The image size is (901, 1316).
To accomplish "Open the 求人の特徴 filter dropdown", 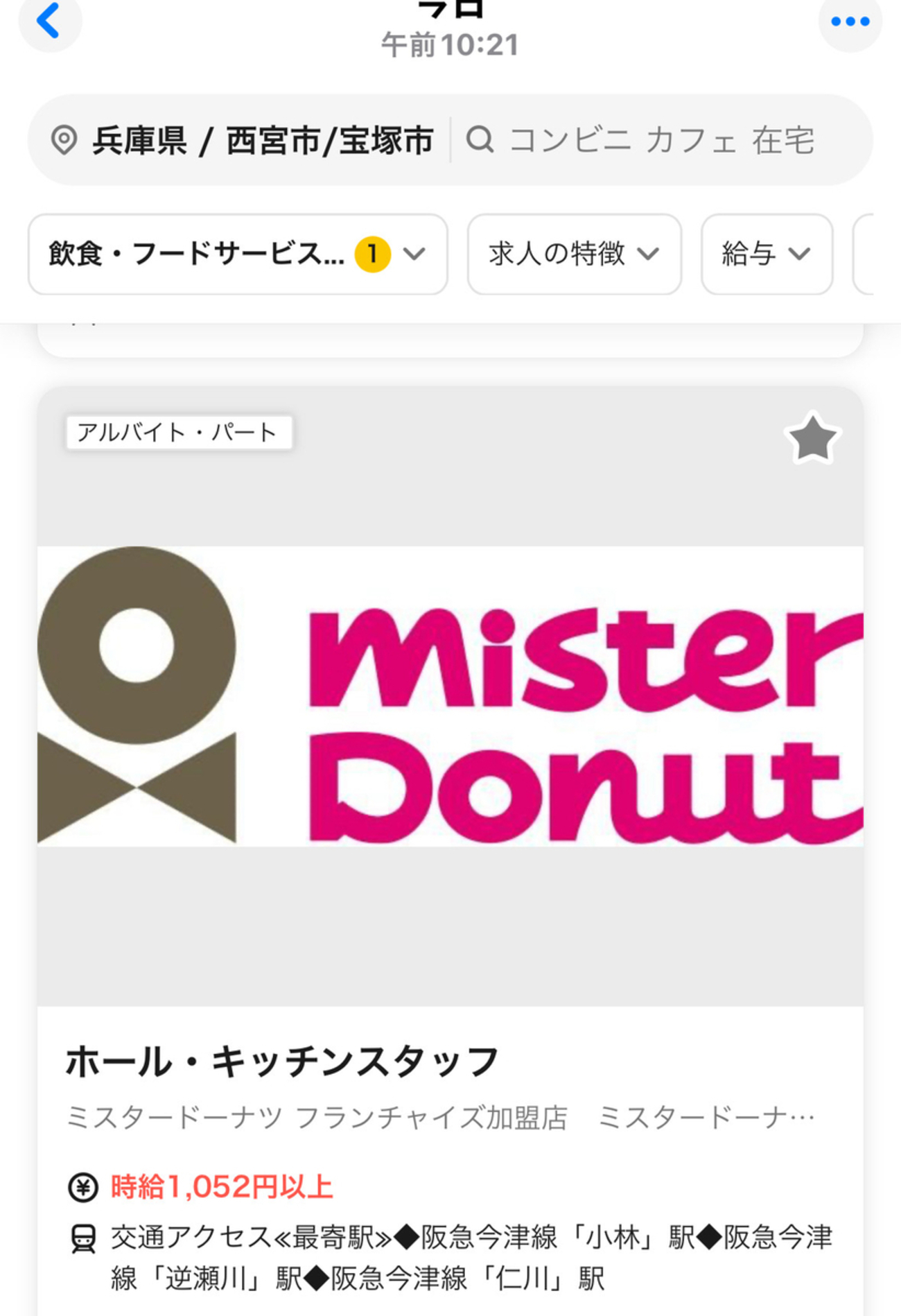I will pyautogui.click(x=574, y=254).
